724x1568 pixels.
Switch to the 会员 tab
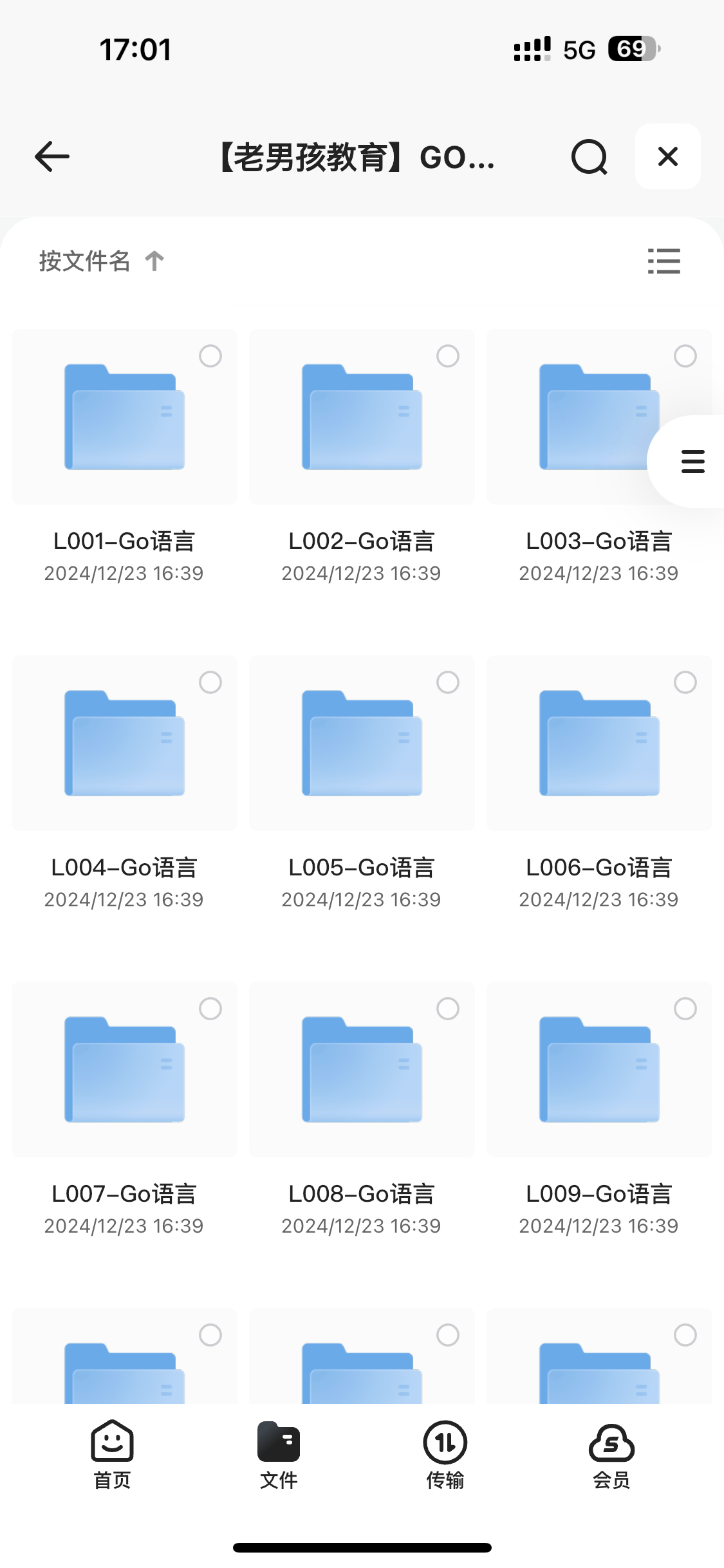tap(611, 1454)
